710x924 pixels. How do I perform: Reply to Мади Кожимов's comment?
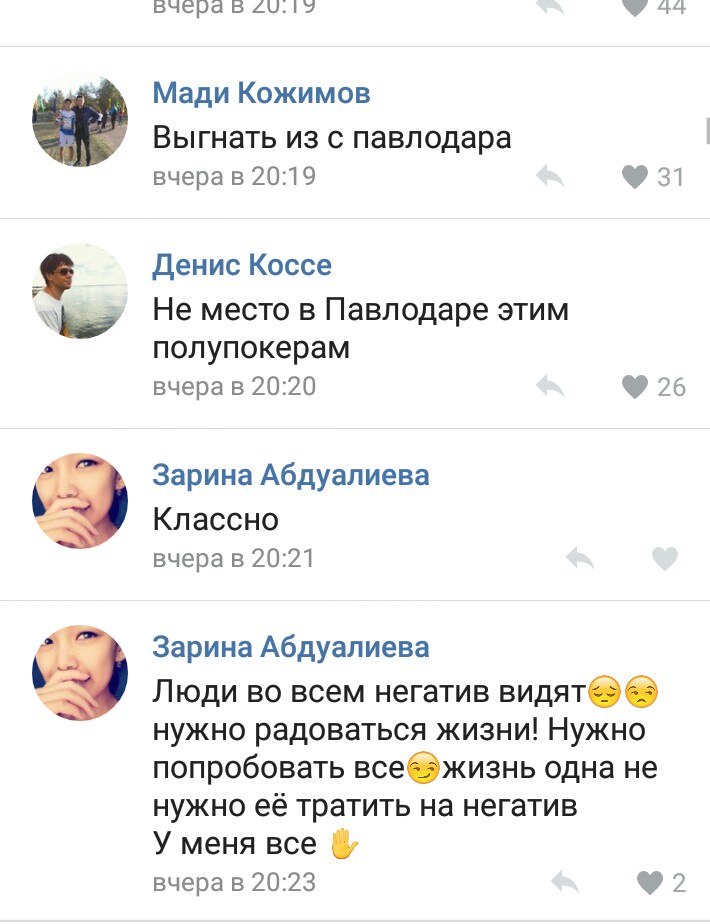pyautogui.click(x=550, y=177)
